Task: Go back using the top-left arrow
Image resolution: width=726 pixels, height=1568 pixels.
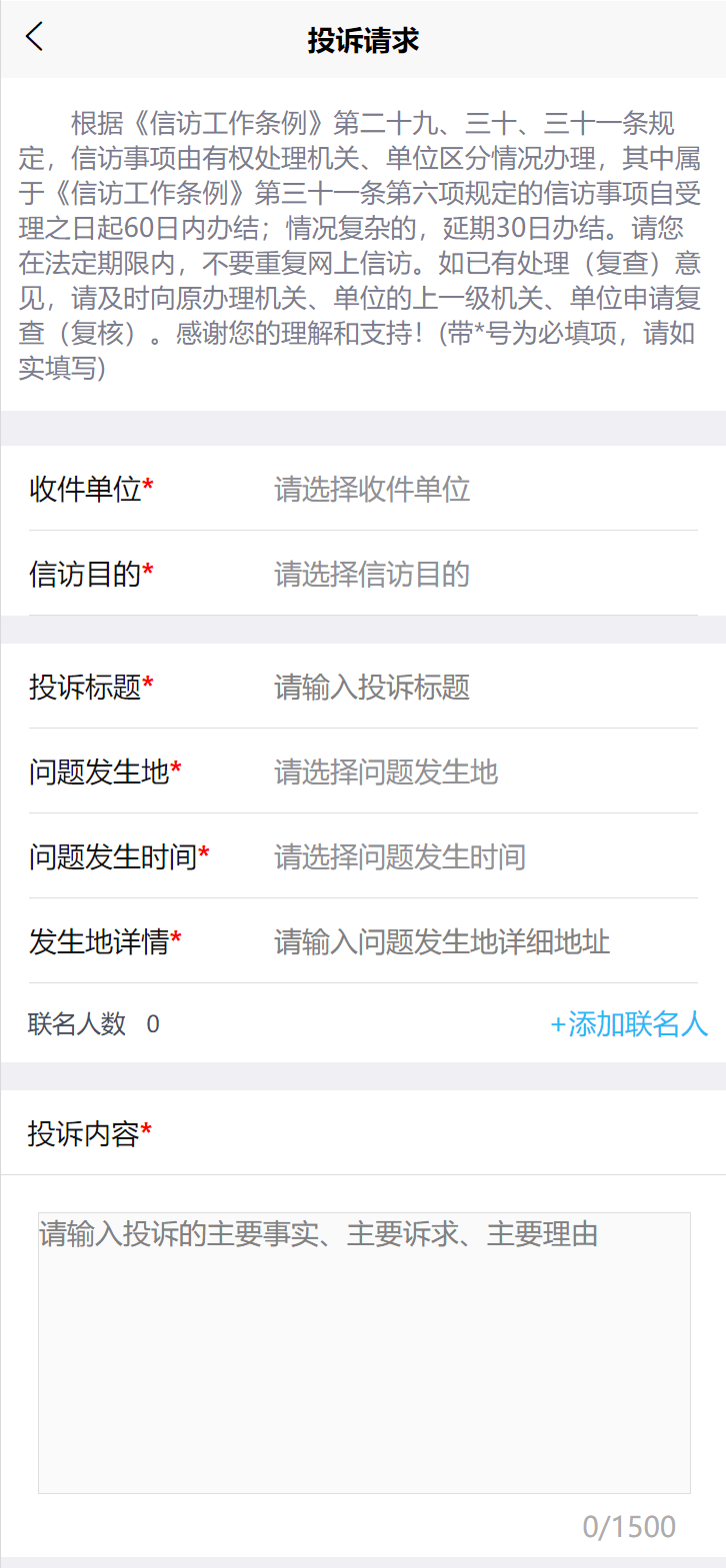Action: pos(35,38)
